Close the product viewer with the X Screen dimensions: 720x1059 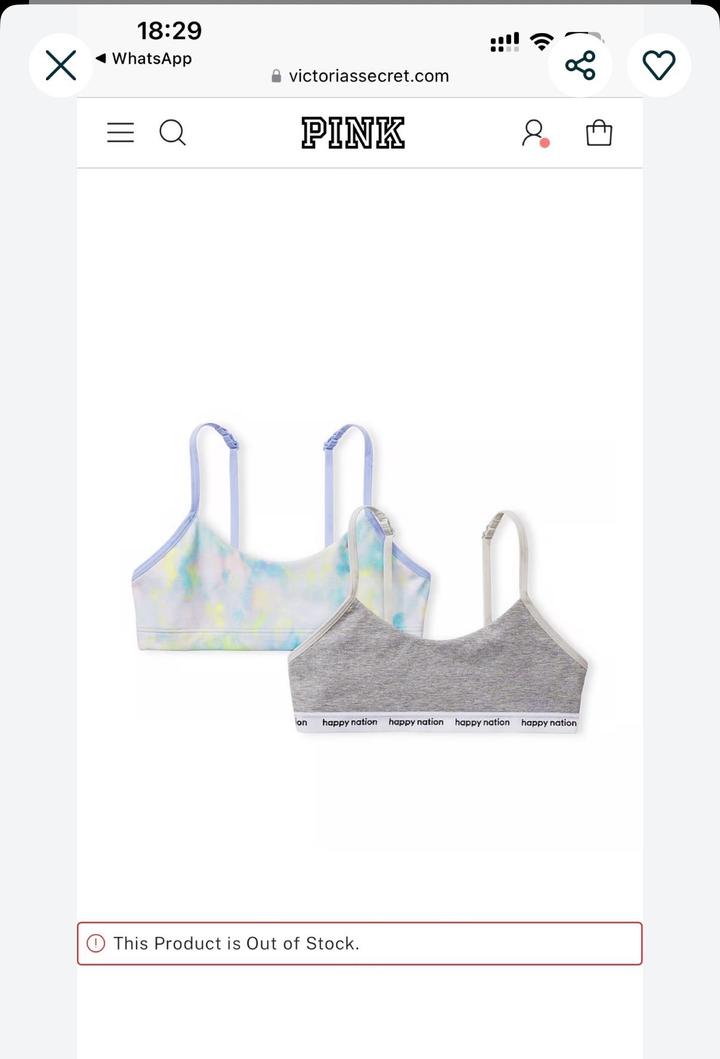coord(61,66)
